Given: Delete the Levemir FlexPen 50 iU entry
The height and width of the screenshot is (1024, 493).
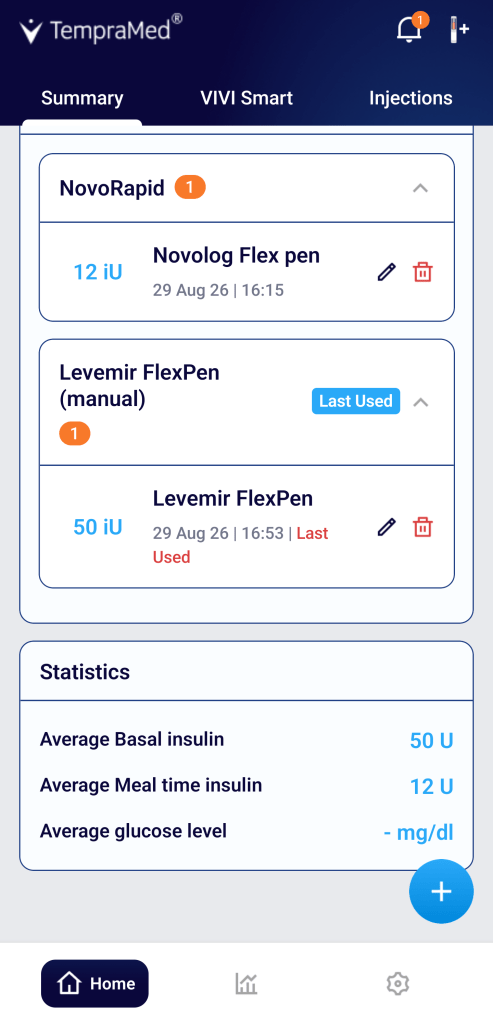Looking at the screenshot, I should (423, 526).
